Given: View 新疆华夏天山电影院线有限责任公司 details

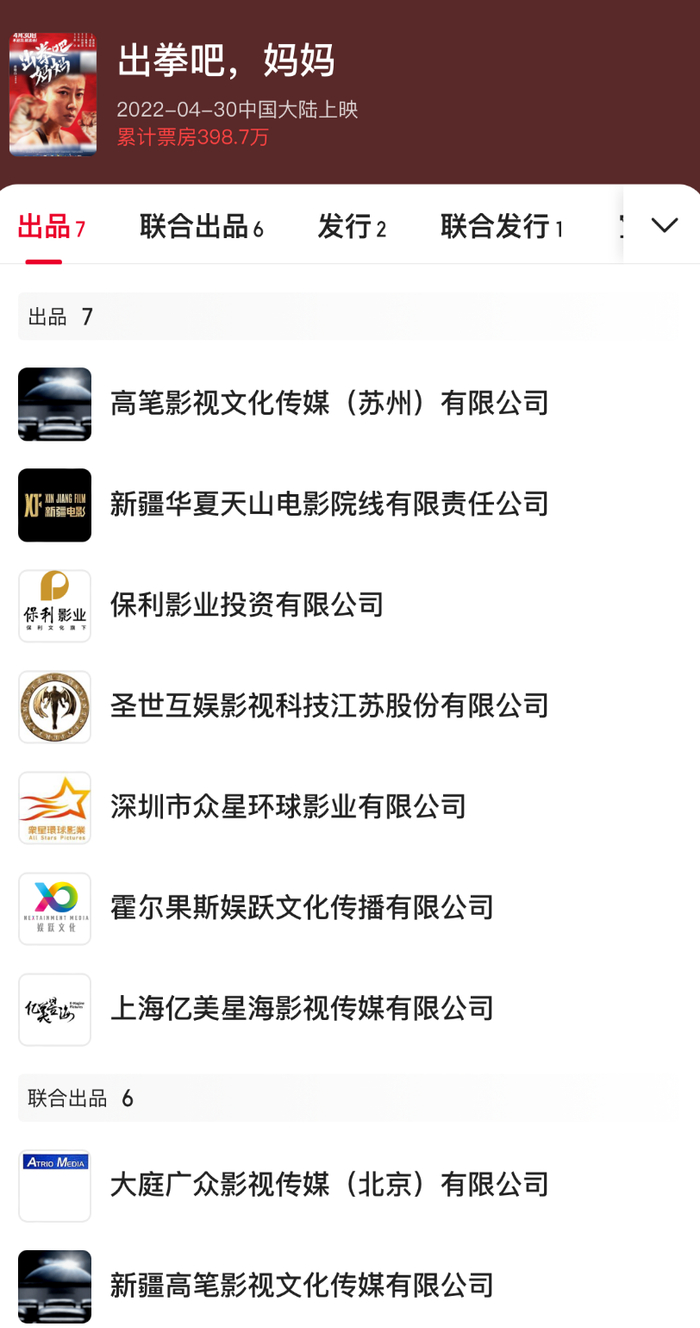Looking at the screenshot, I should click(329, 505).
